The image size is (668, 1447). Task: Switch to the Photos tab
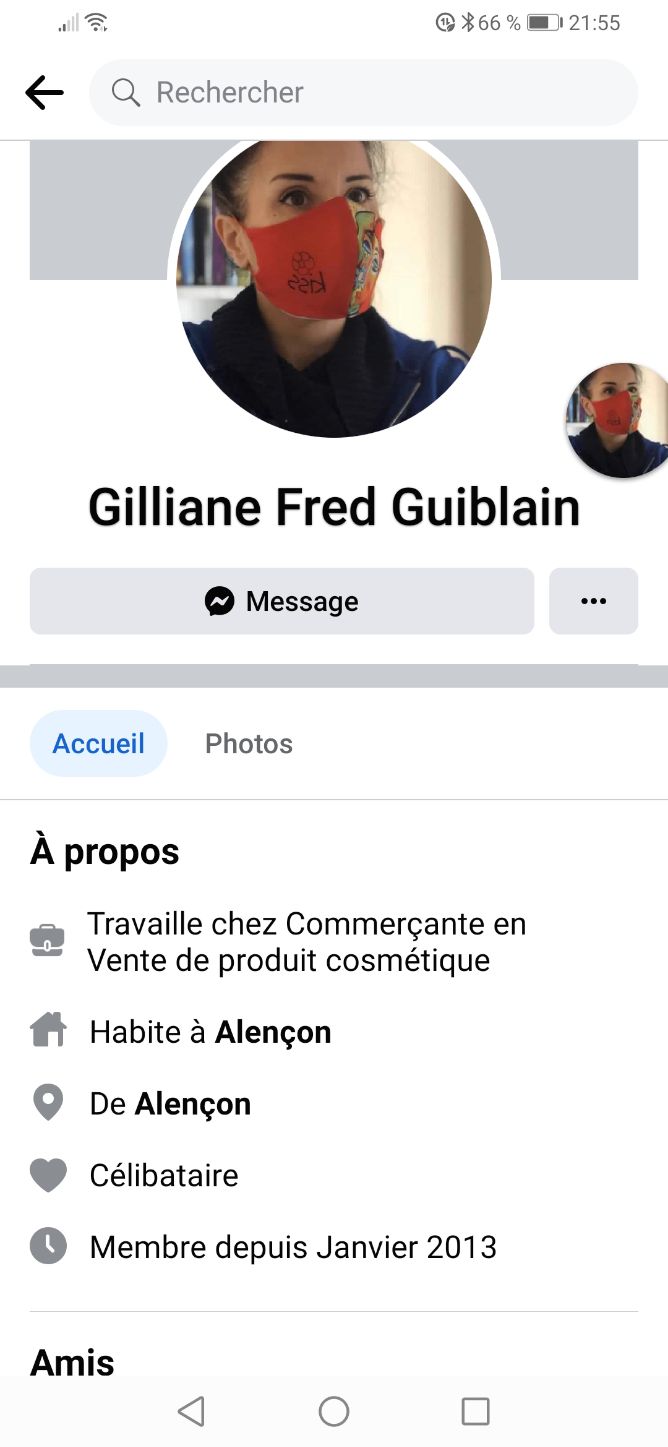pyautogui.click(x=248, y=744)
